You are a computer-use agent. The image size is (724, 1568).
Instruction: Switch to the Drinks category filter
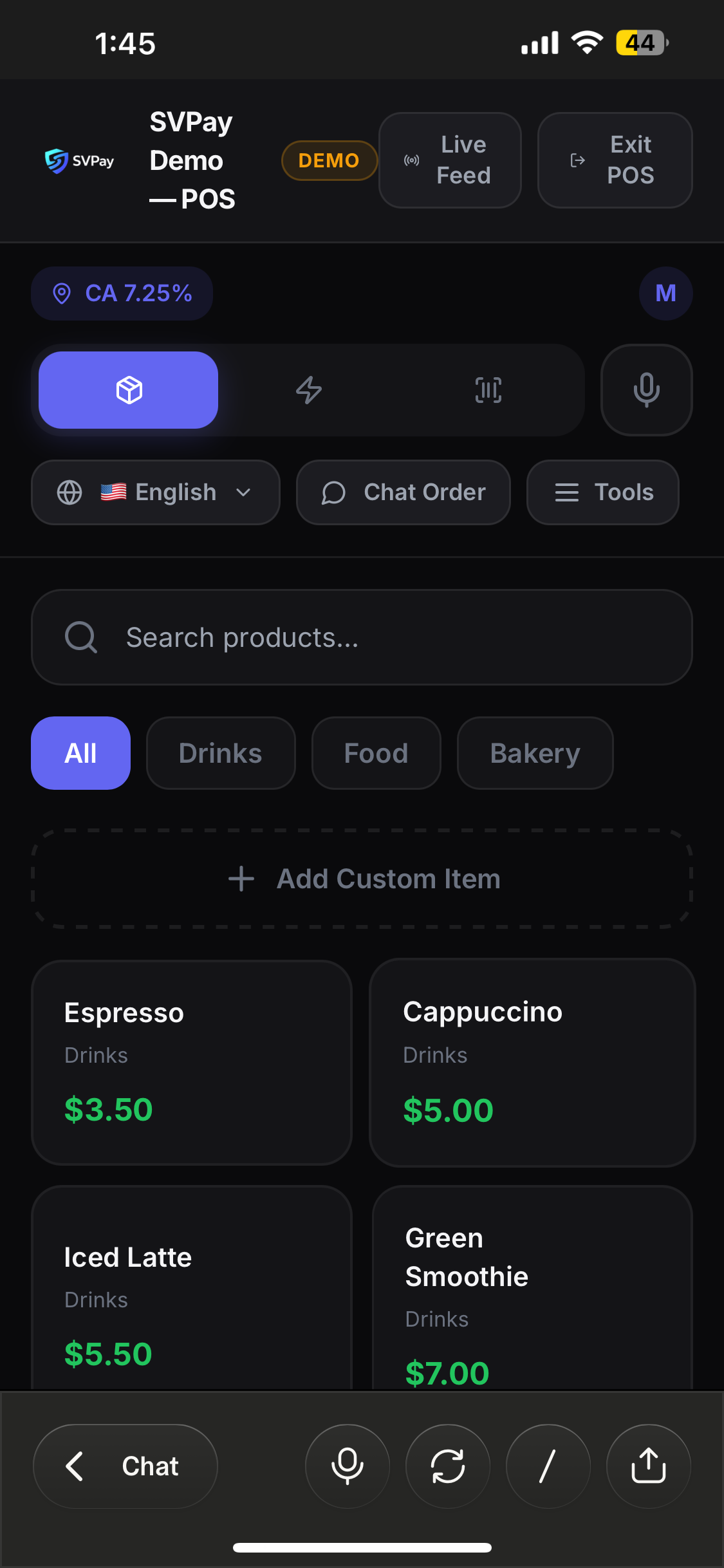220,752
